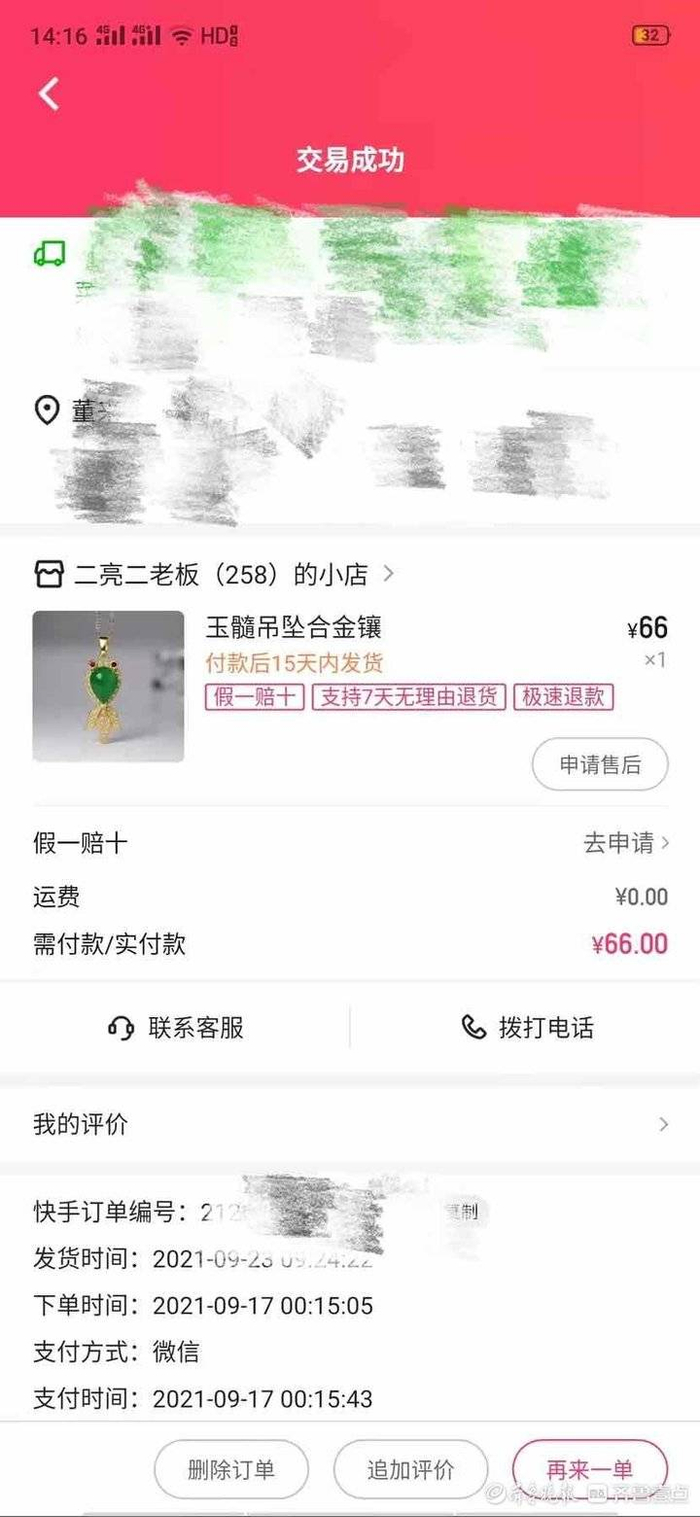Open the 玉髓吊坠 product thumbnail
The image size is (700, 1517).
click(x=108, y=686)
